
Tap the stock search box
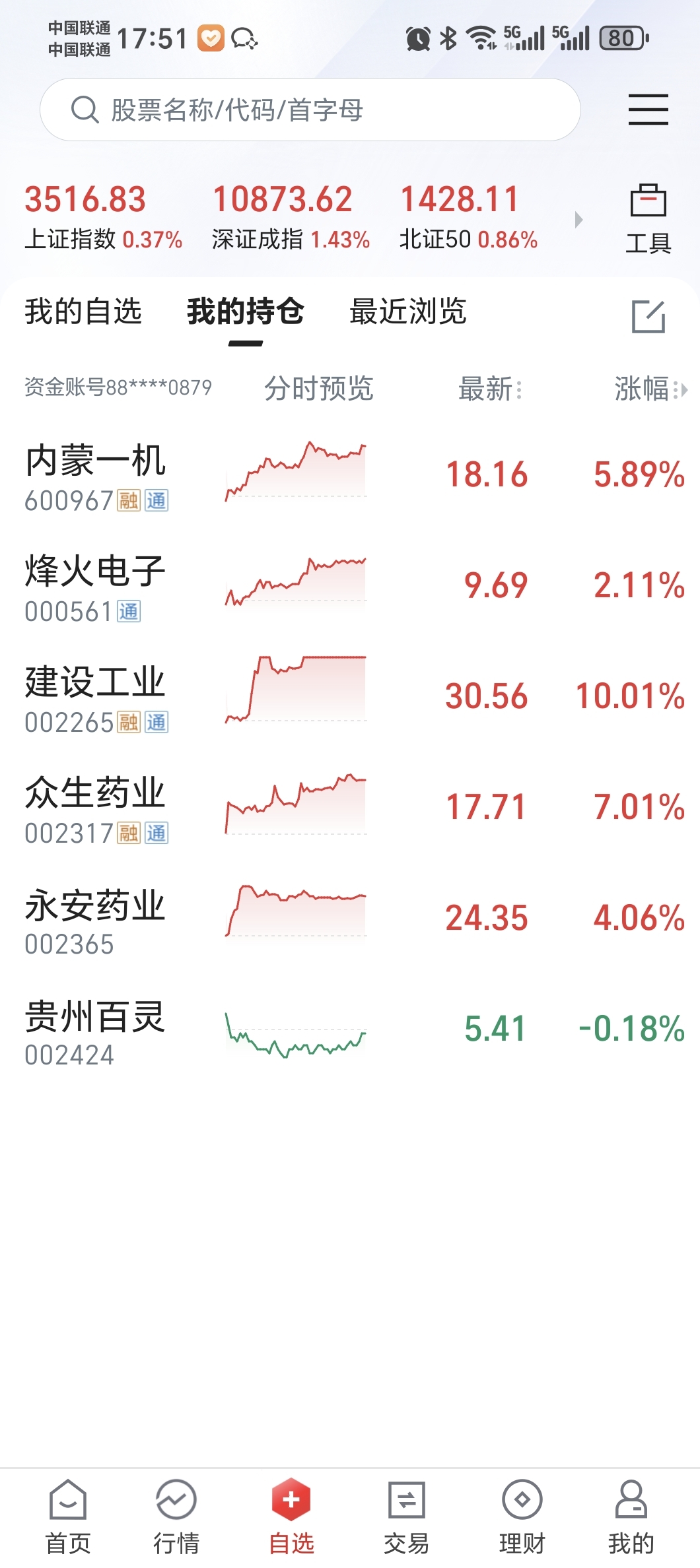[x=310, y=110]
